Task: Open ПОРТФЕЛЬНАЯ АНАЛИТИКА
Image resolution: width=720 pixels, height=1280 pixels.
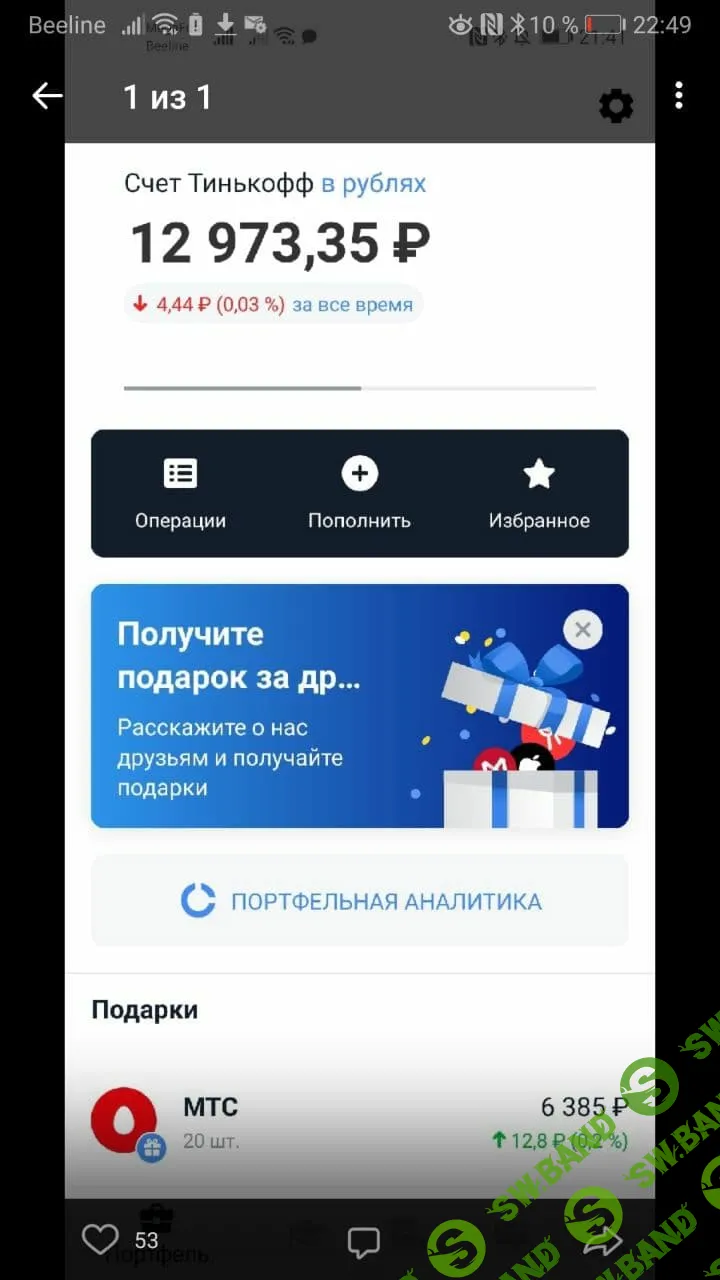Action: click(359, 900)
